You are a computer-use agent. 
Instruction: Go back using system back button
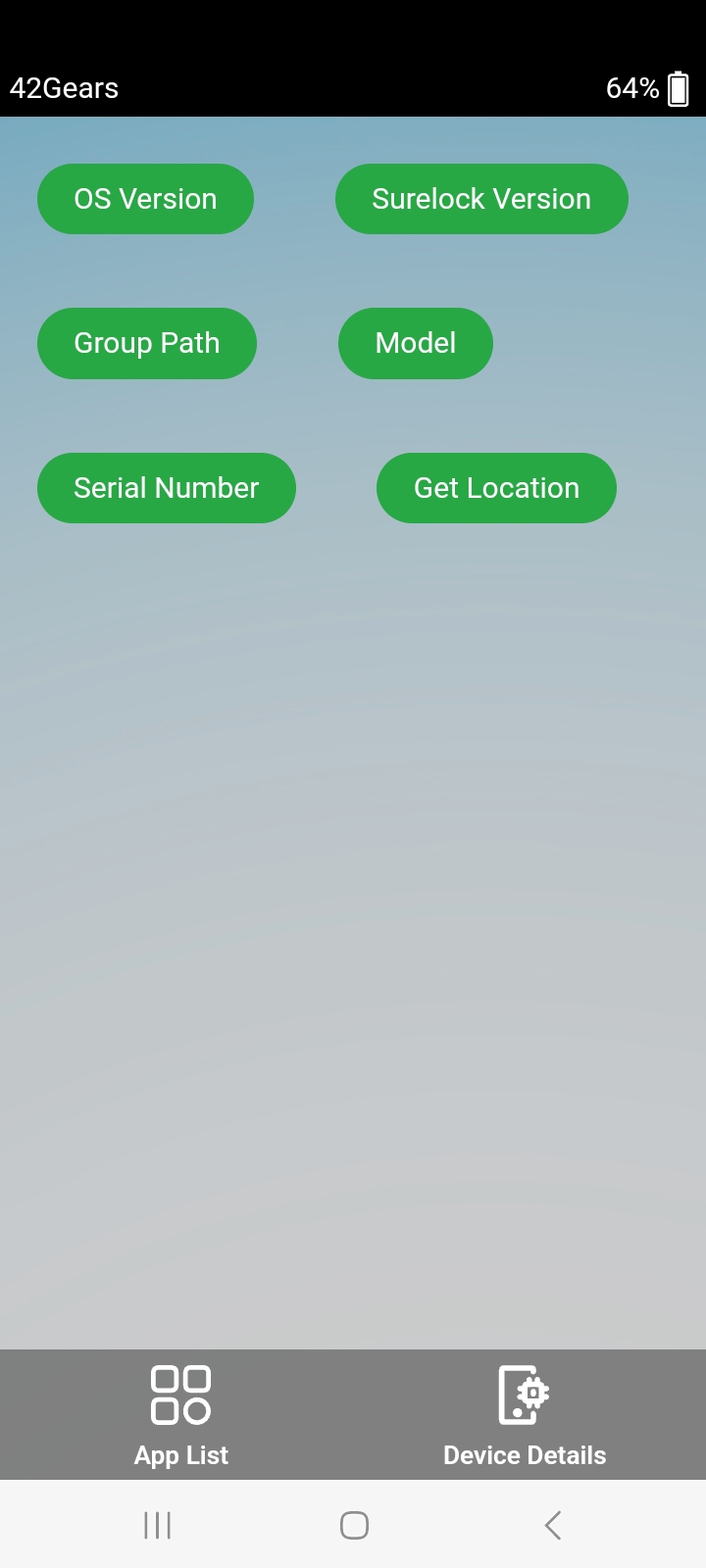click(553, 1525)
